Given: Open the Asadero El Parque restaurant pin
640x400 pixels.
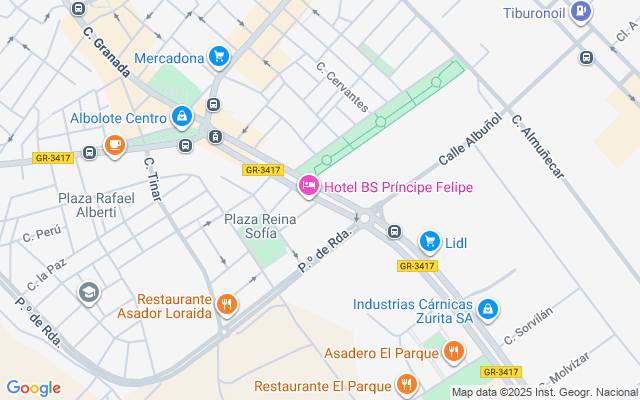Looking at the screenshot, I should coord(453,352).
